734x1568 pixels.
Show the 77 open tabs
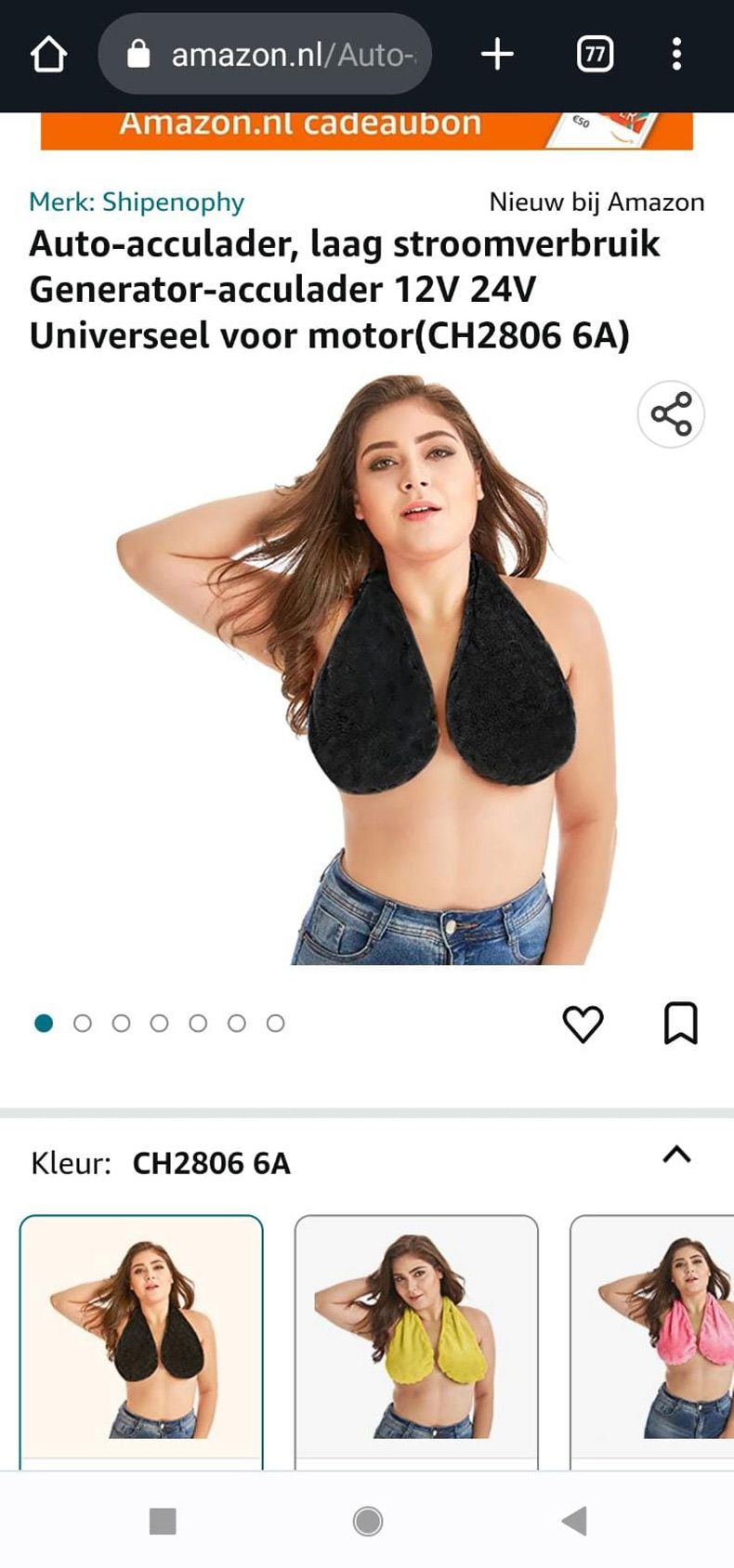click(x=595, y=55)
